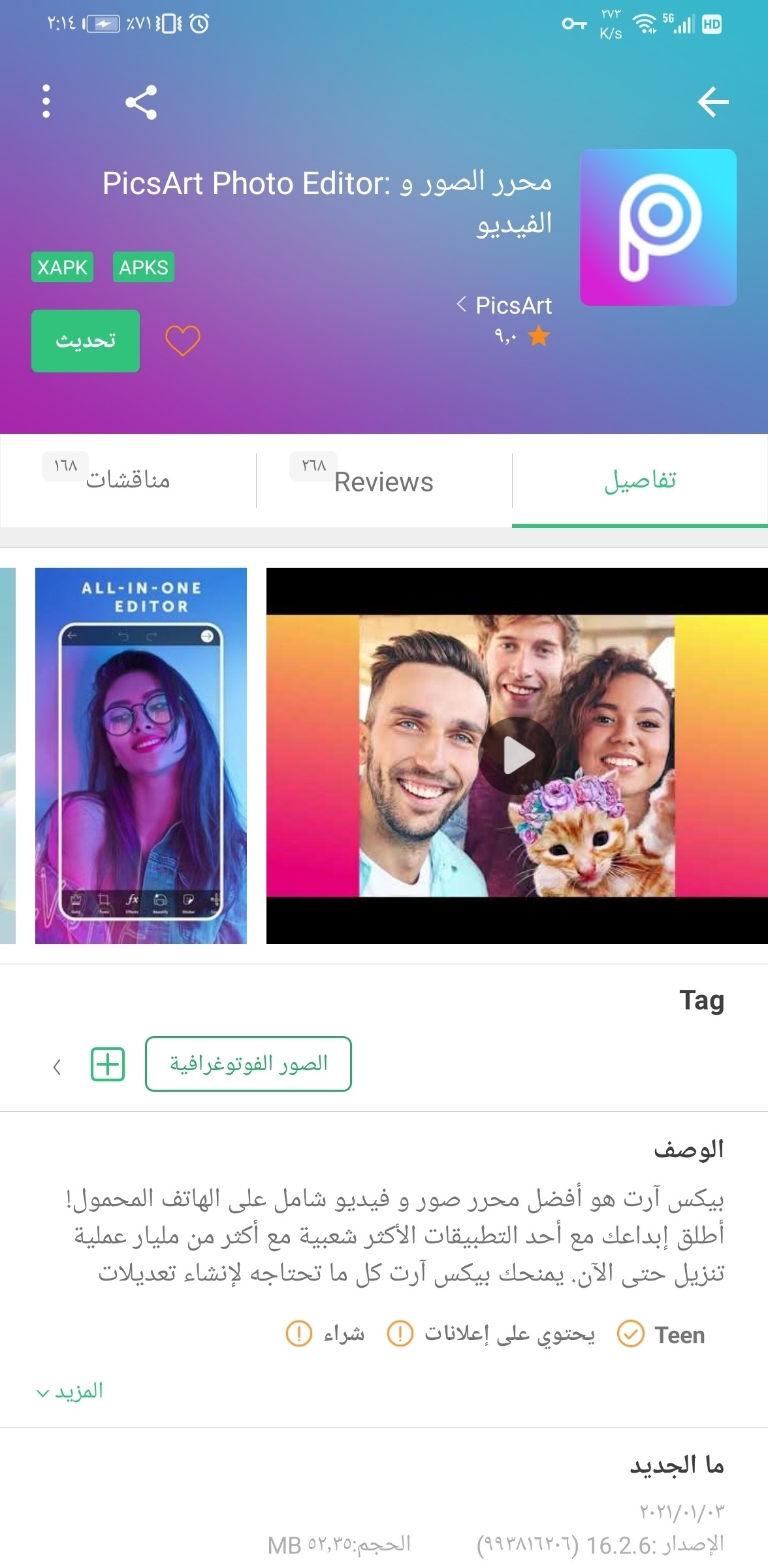Share the PicsArt app page
Screen dimensions: 768x1568
coord(140,103)
